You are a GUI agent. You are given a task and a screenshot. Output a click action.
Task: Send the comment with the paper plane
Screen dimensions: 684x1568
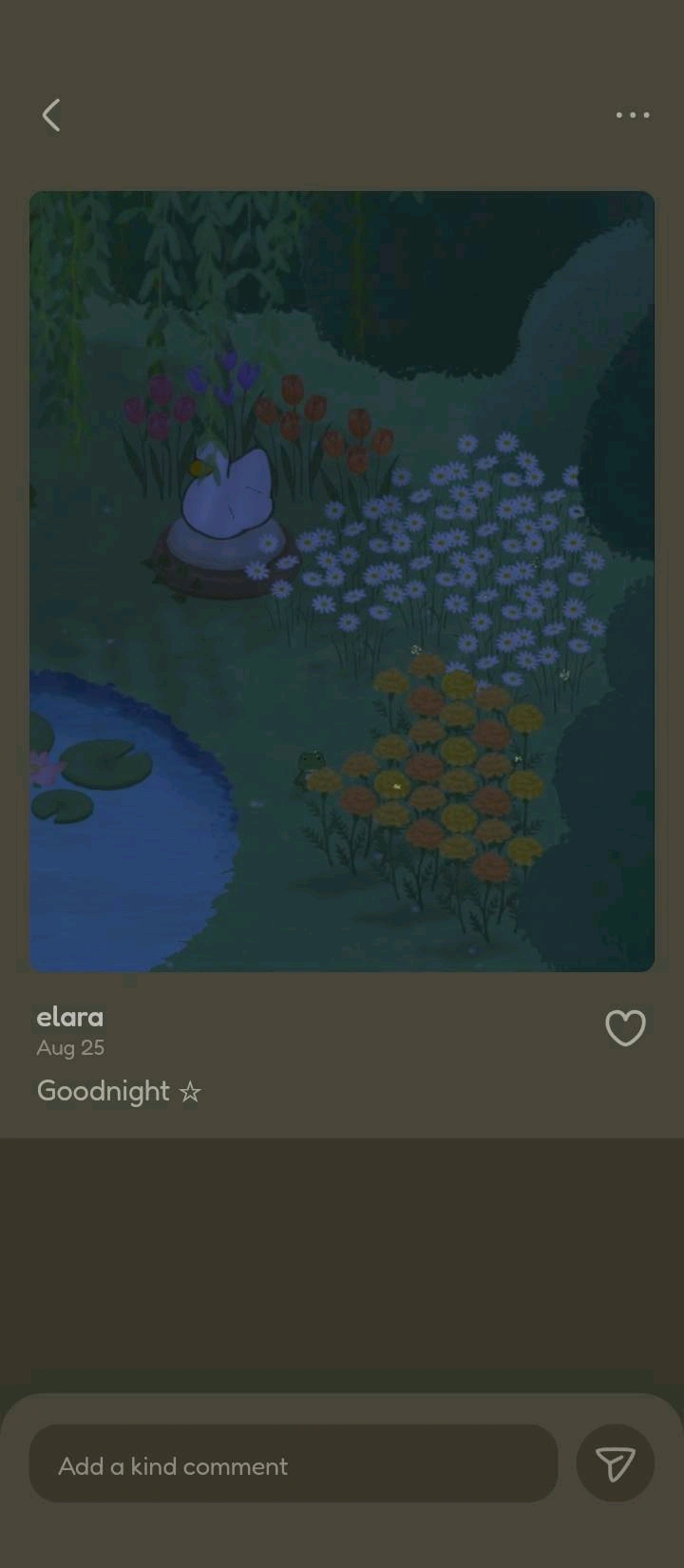click(615, 1463)
